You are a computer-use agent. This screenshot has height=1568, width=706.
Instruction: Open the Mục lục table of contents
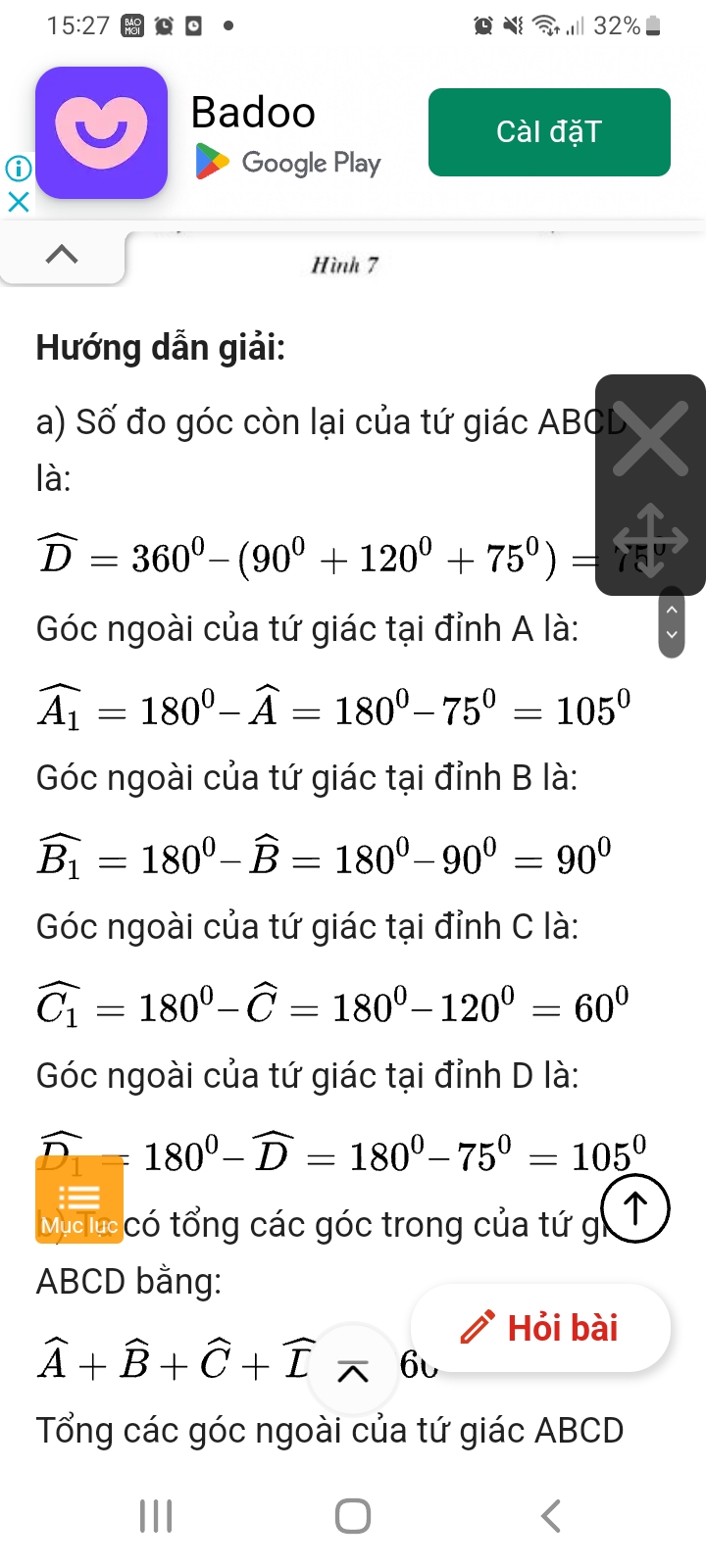point(79,1200)
